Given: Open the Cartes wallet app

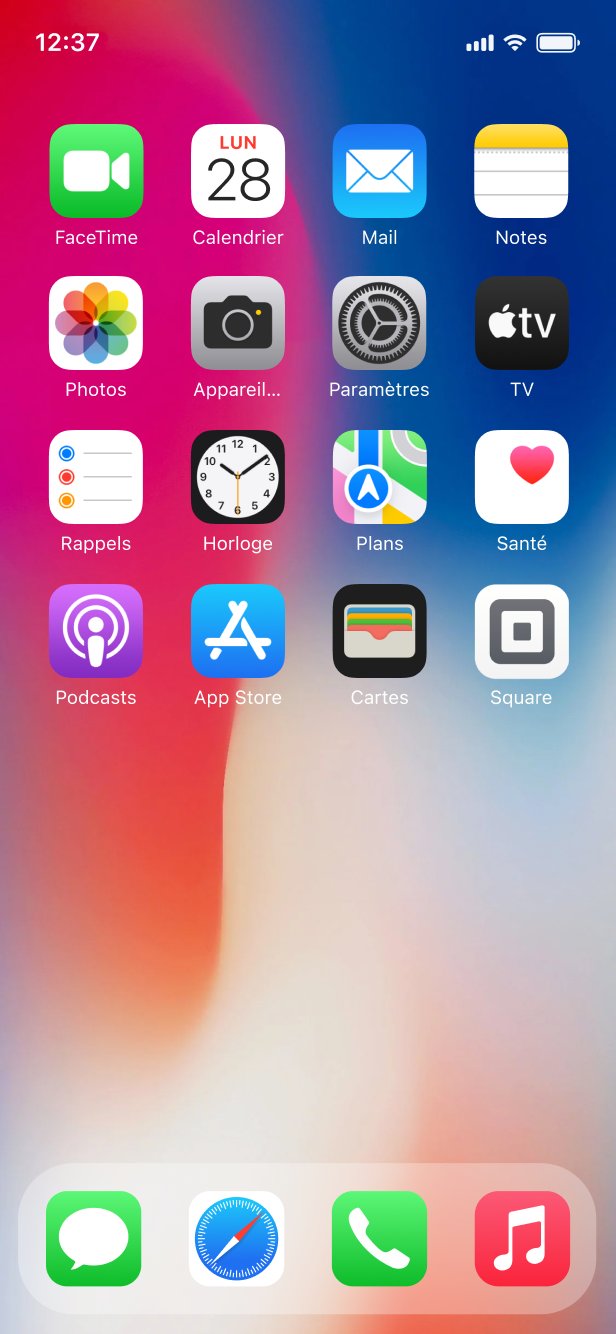Looking at the screenshot, I should (x=380, y=631).
